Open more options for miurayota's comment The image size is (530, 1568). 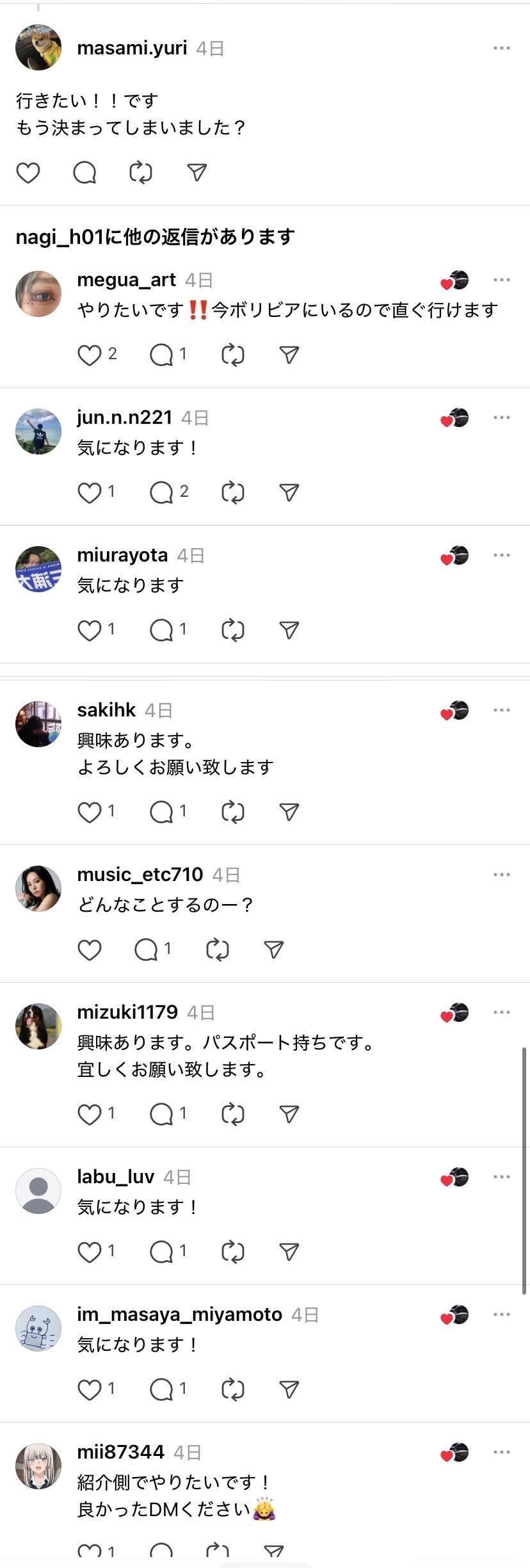click(502, 556)
